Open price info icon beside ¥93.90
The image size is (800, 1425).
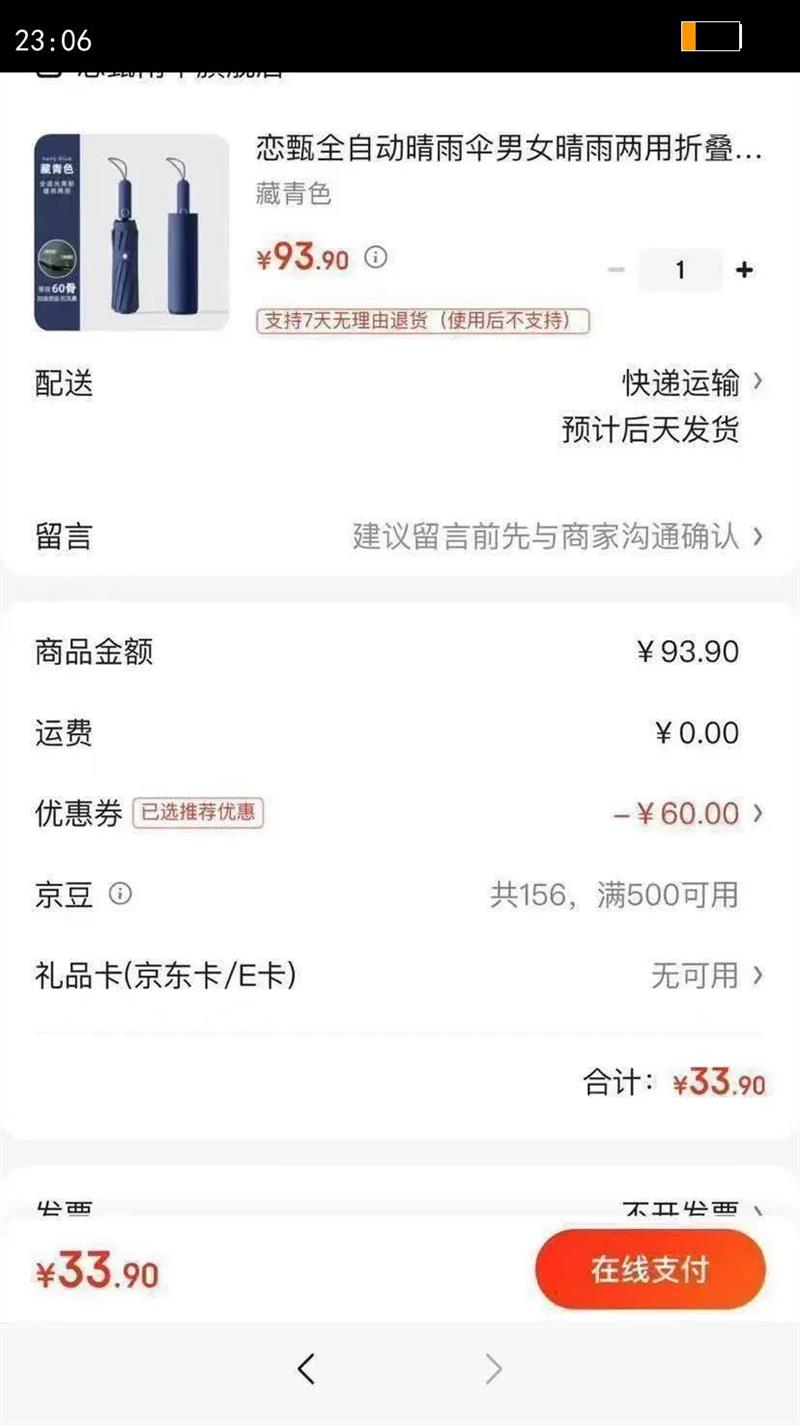click(x=375, y=257)
